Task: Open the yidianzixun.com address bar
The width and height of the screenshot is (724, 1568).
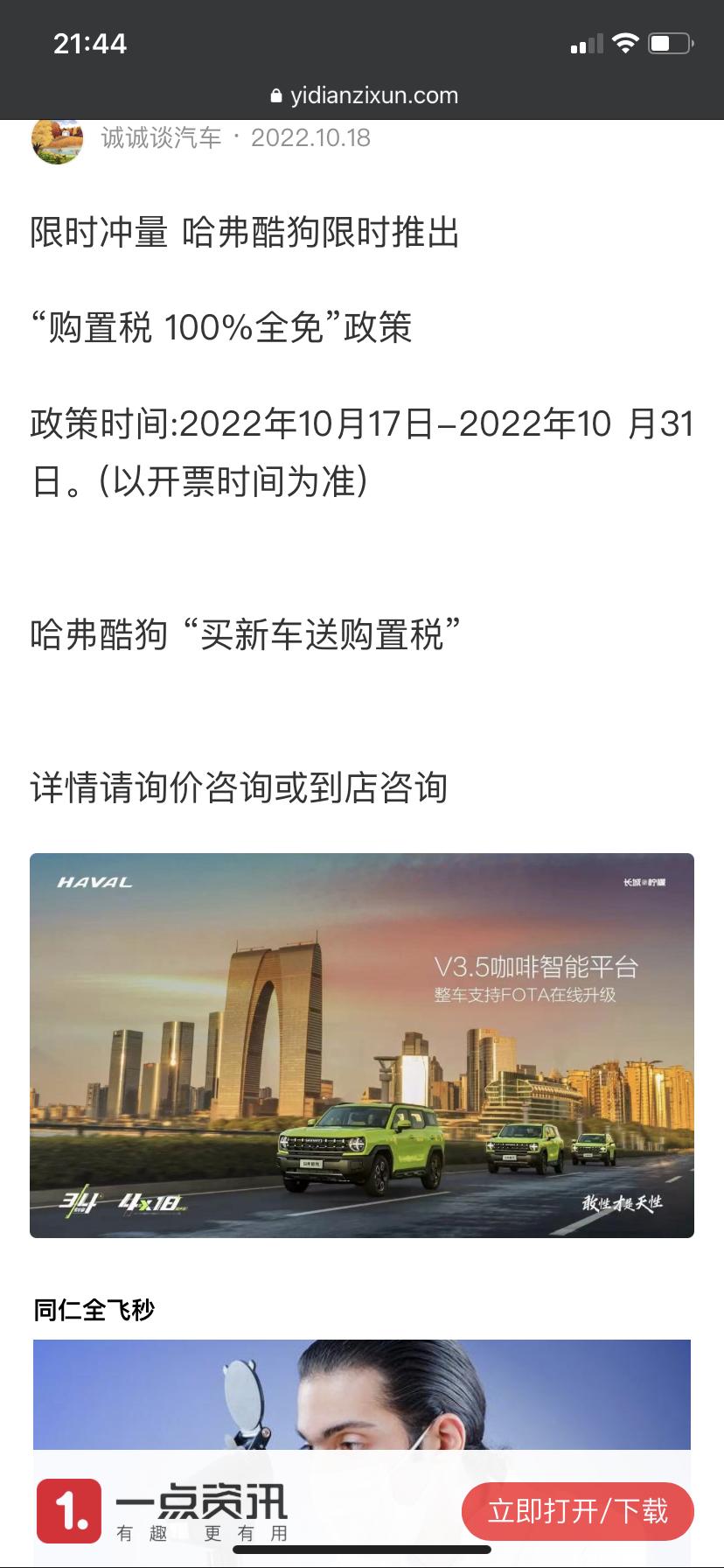Action: [362, 95]
